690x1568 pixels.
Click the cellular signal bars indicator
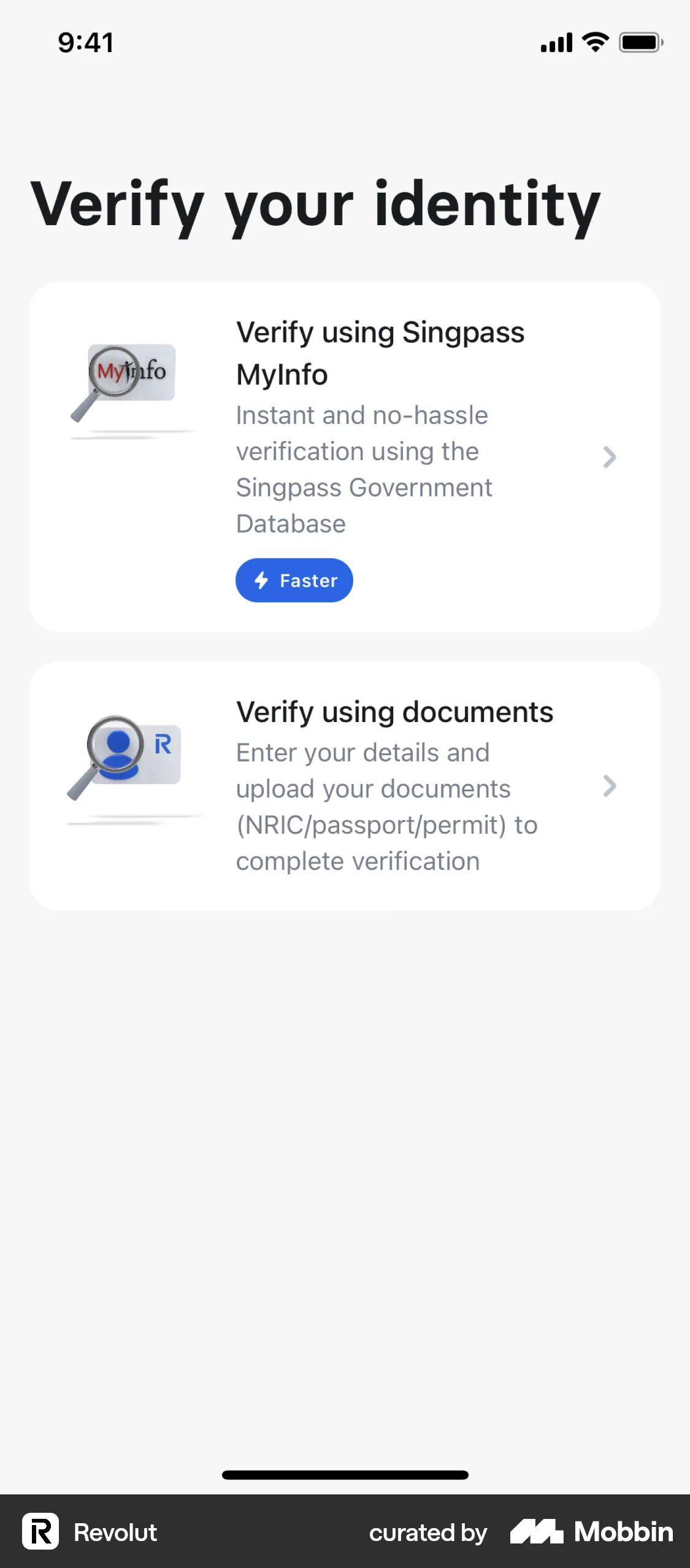(555, 42)
